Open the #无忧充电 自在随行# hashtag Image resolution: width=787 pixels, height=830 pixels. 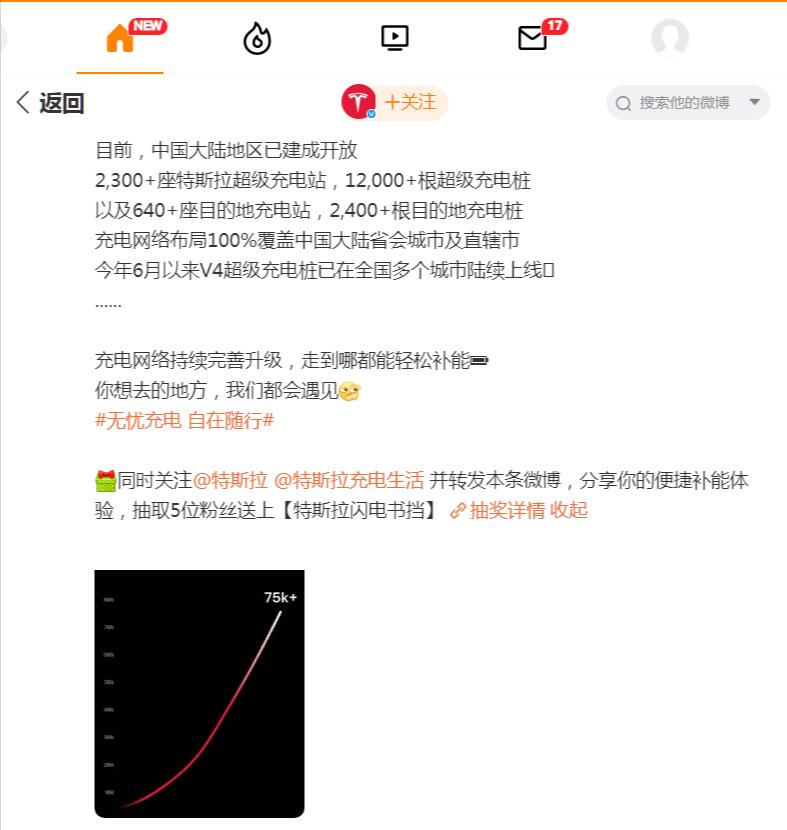click(184, 421)
